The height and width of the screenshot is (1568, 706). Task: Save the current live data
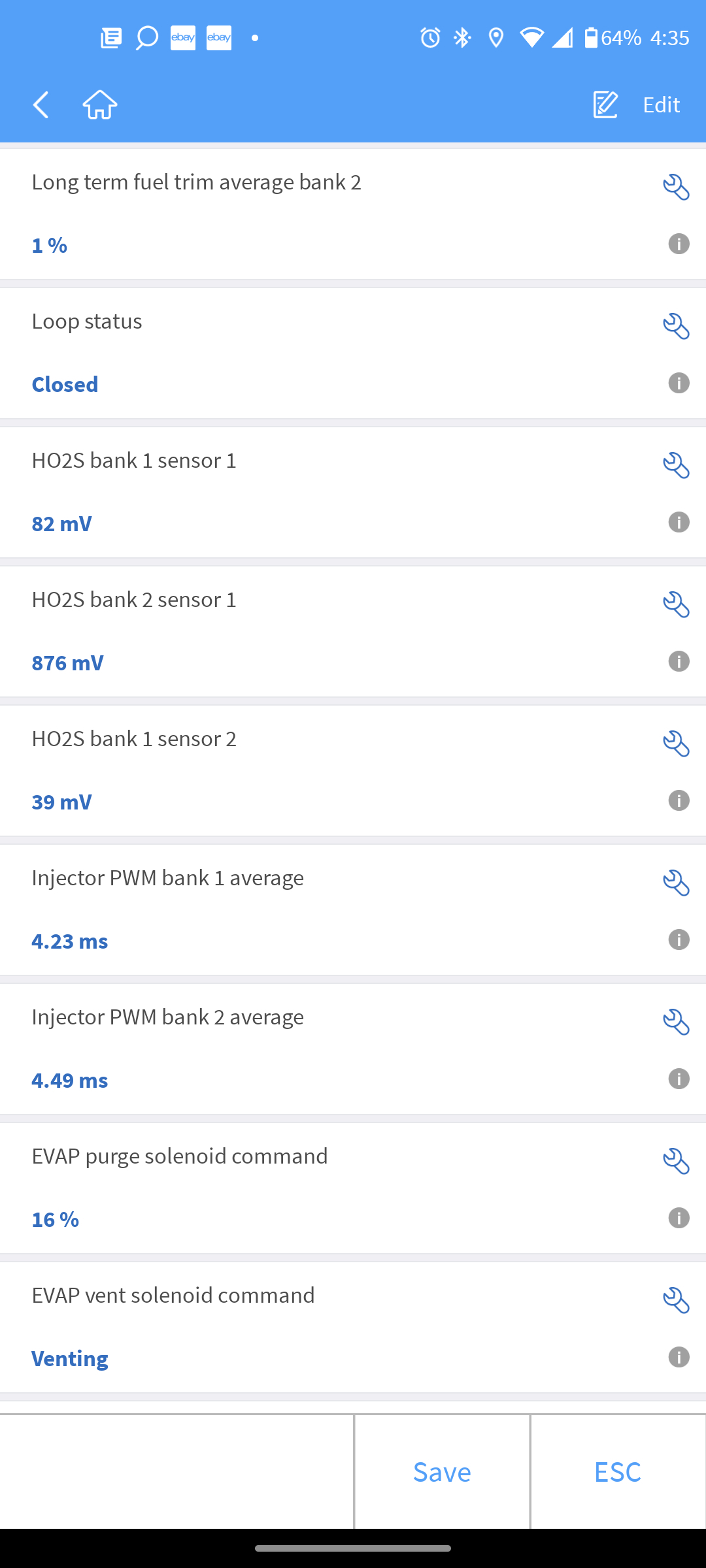point(442,1472)
